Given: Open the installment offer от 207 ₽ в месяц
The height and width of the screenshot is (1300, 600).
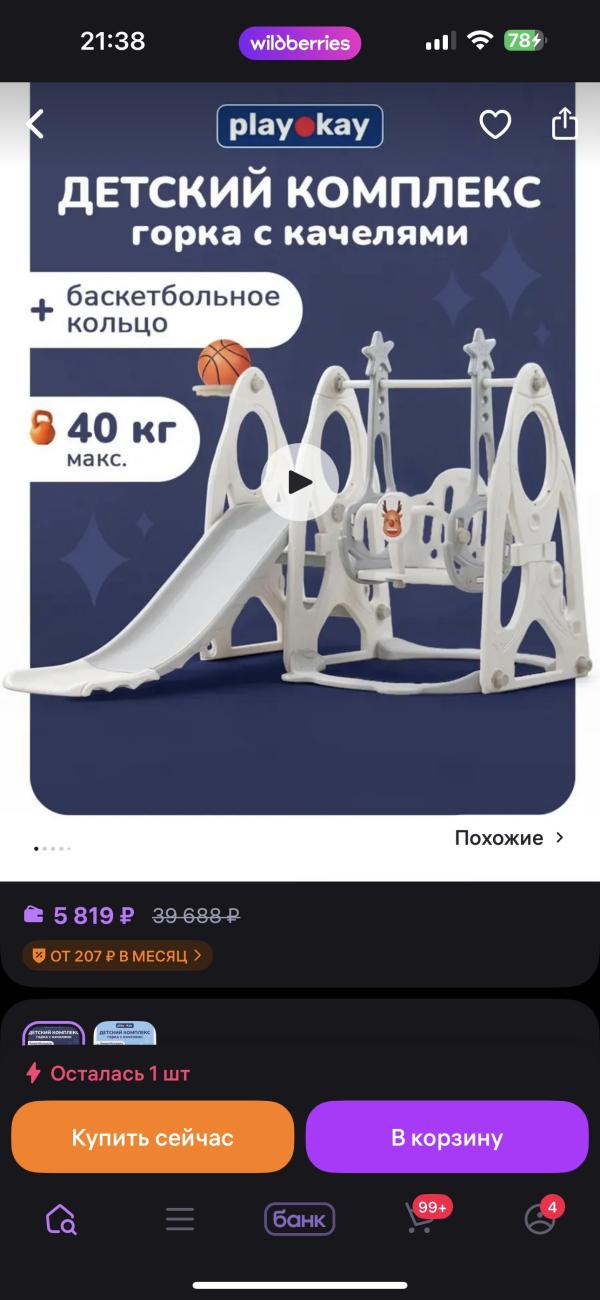Looking at the screenshot, I should pyautogui.click(x=118, y=956).
